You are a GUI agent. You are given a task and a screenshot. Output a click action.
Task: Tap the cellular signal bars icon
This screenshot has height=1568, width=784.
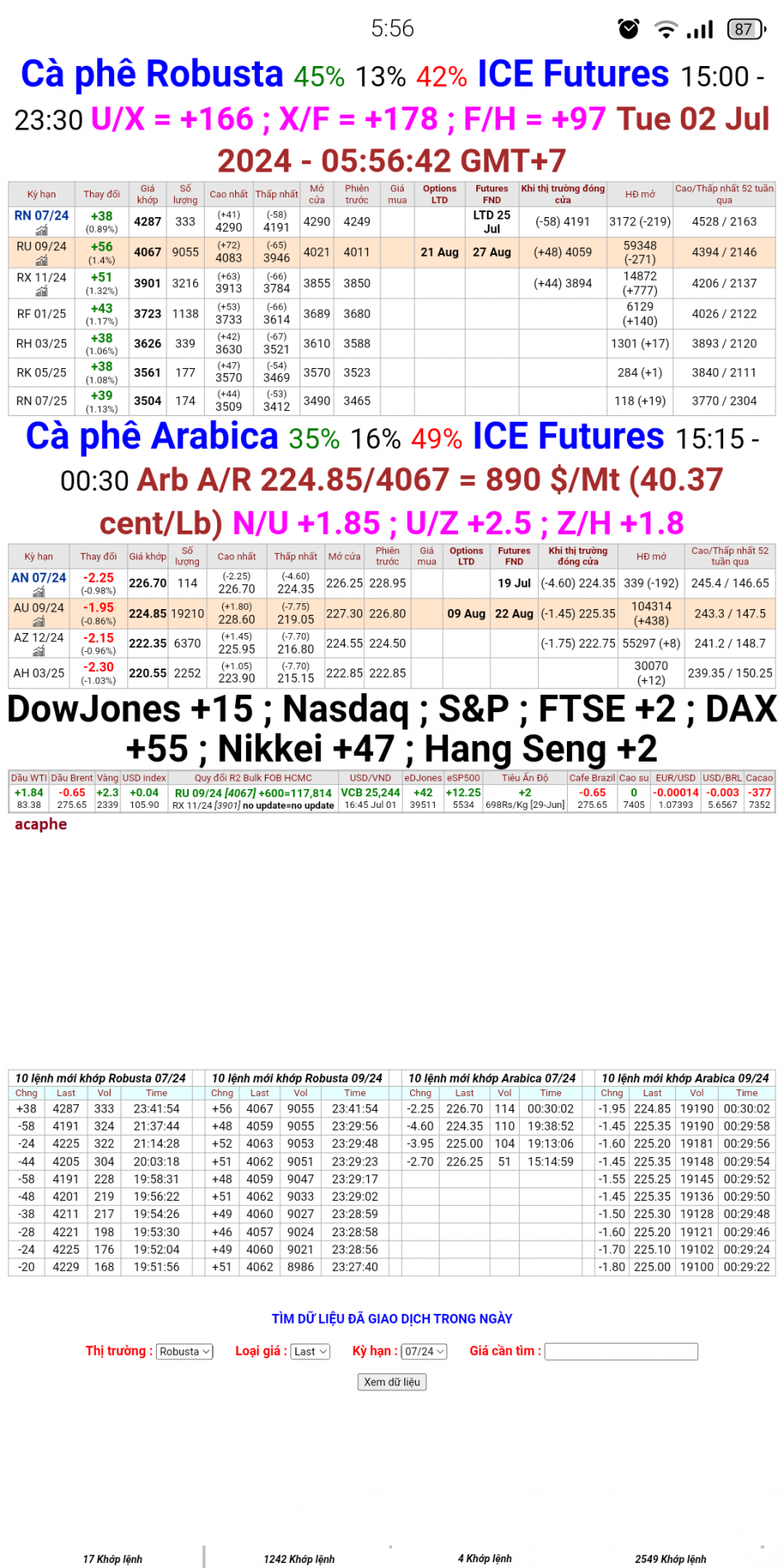point(700,28)
